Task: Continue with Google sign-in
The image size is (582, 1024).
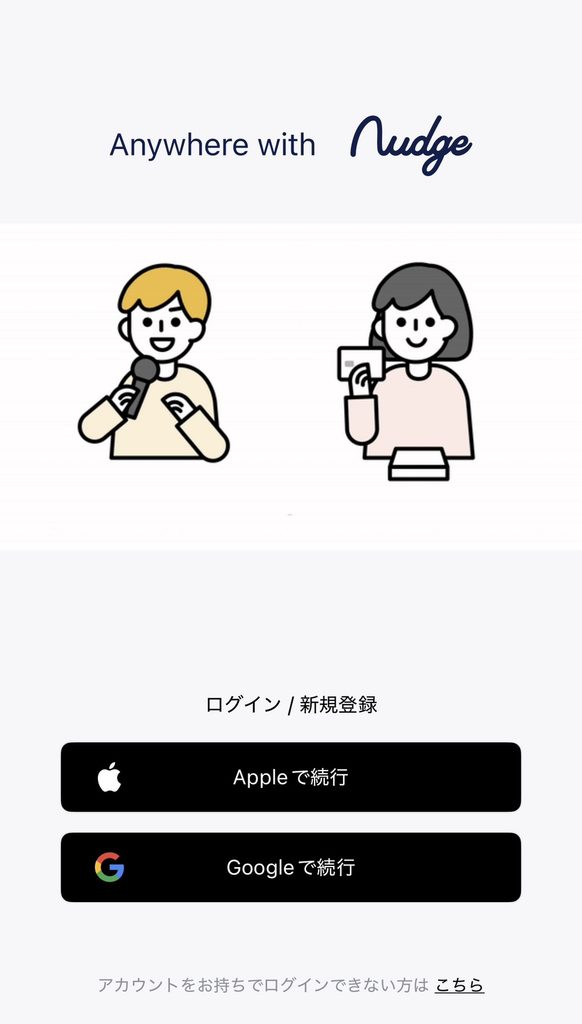Action: tap(291, 867)
